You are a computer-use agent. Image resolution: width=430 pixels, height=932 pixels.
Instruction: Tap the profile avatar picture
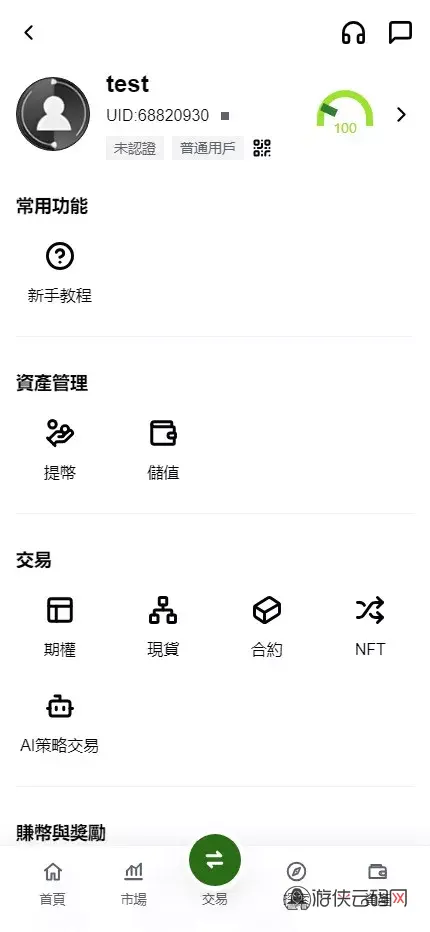[x=53, y=114]
